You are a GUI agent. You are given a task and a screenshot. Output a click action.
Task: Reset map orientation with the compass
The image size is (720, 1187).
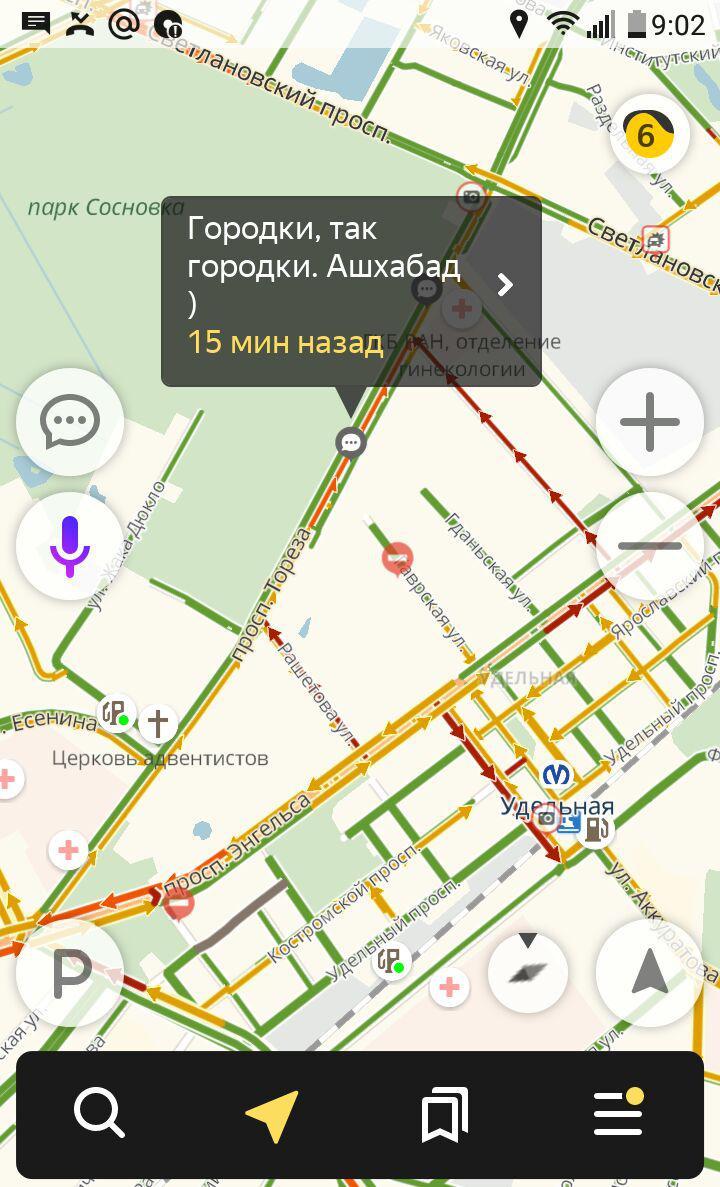point(528,972)
